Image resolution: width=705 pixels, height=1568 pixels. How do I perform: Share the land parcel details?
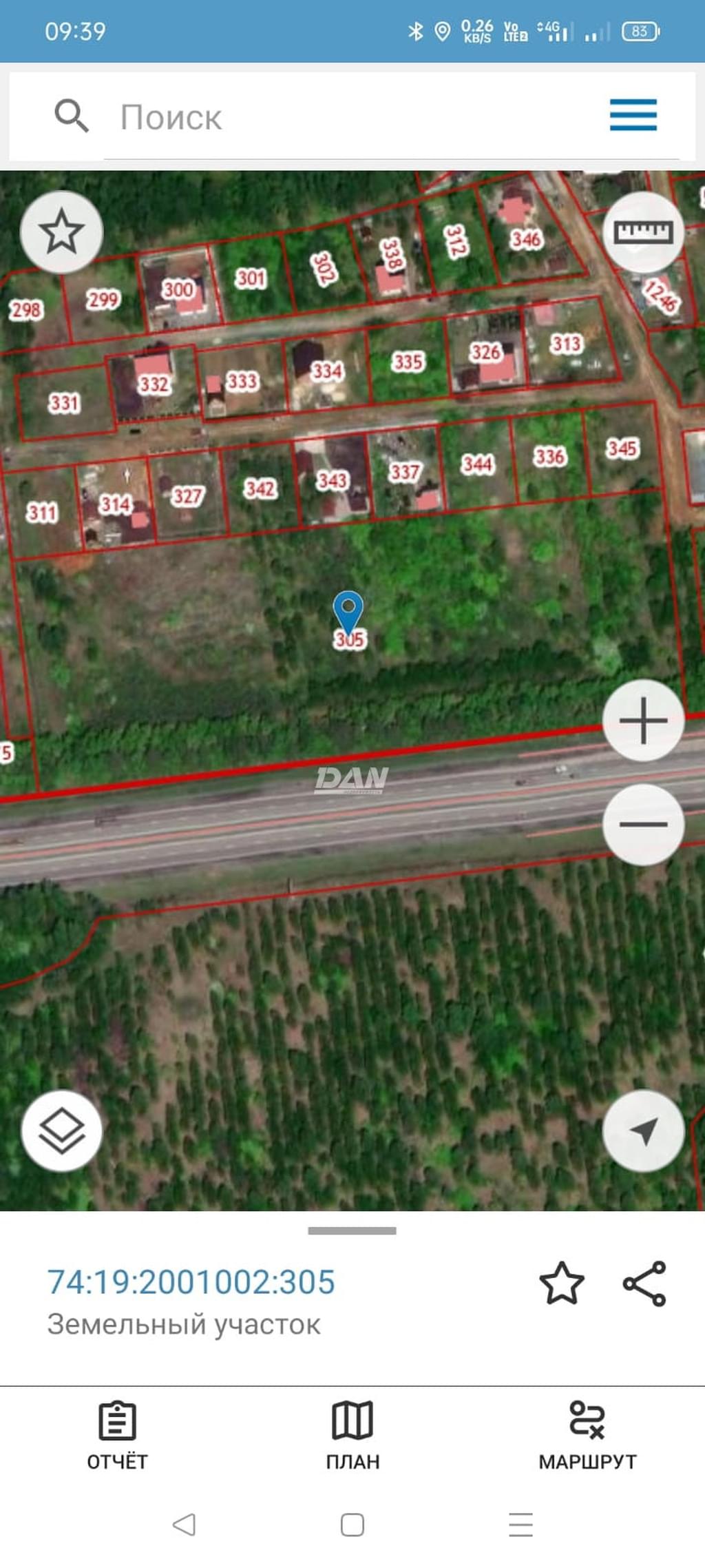tap(644, 1283)
